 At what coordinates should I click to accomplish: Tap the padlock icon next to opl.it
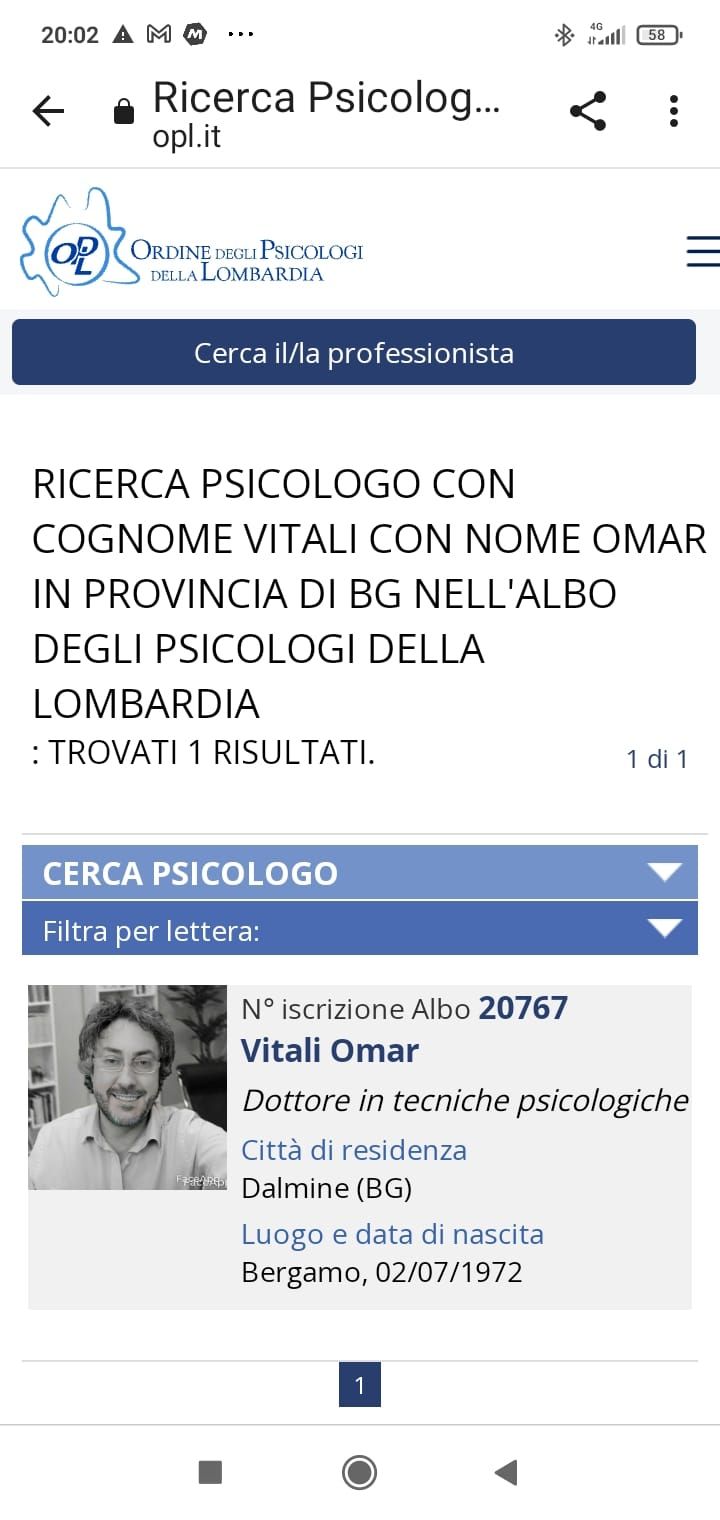pyautogui.click(x=123, y=111)
